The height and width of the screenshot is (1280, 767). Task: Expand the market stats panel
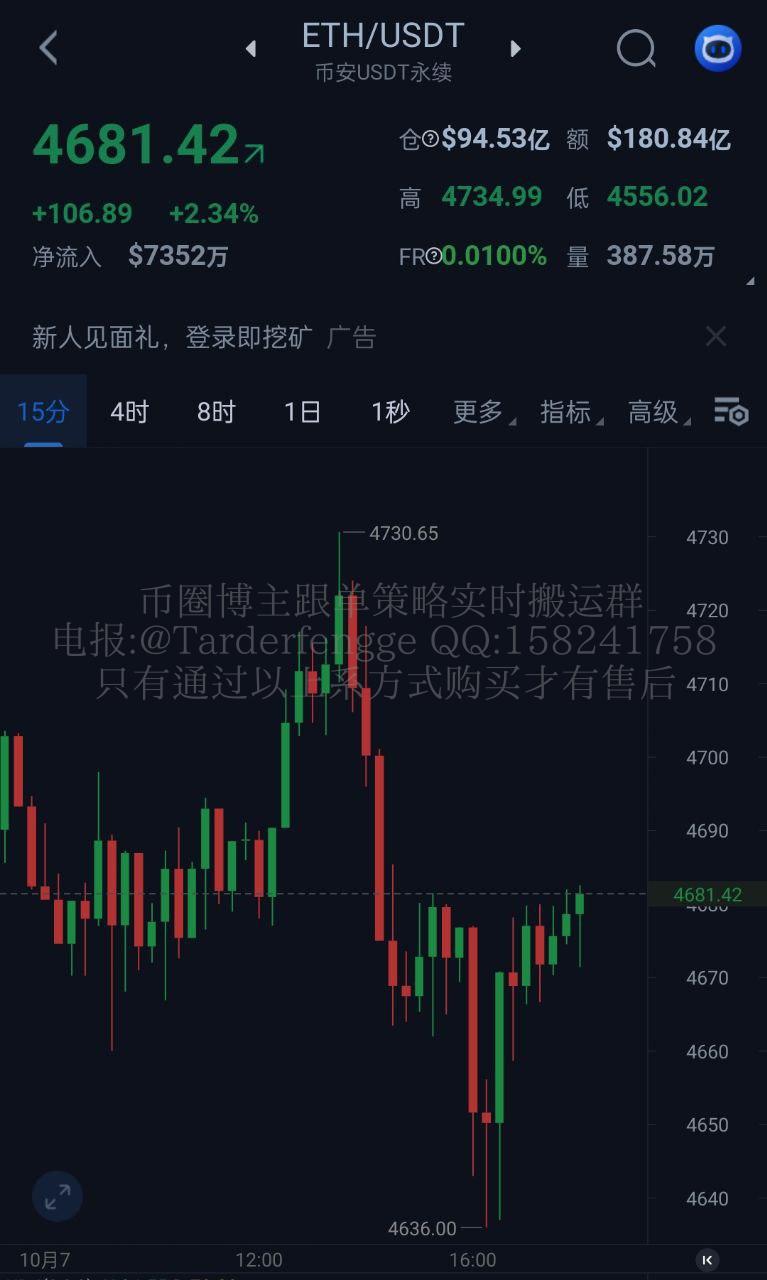[x=750, y=282]
